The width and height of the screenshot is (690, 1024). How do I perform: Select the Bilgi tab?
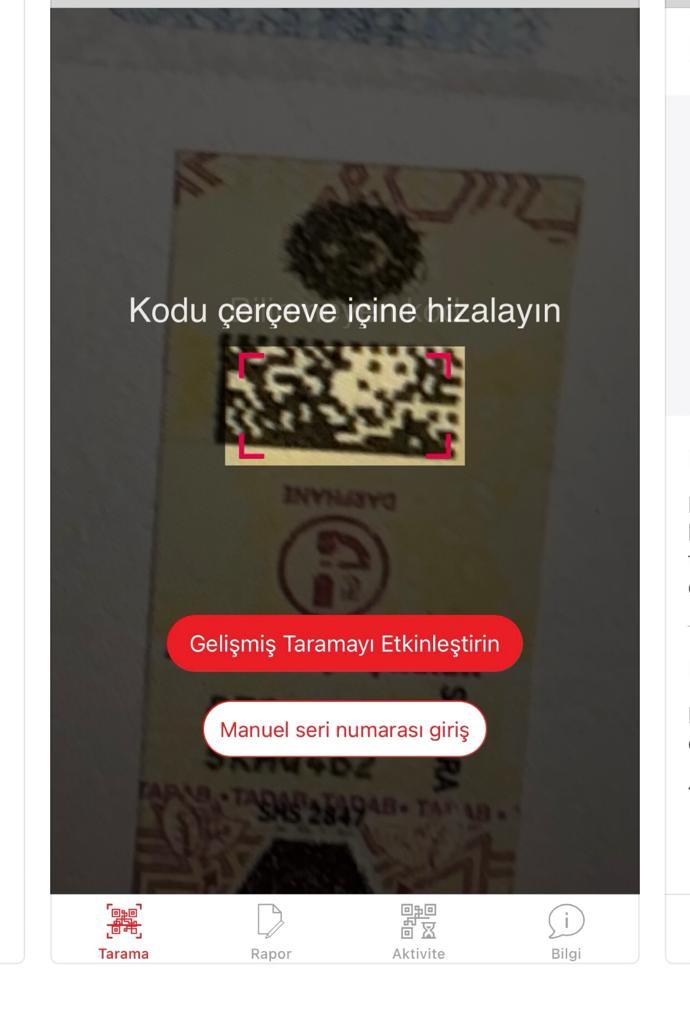(565, 931)
